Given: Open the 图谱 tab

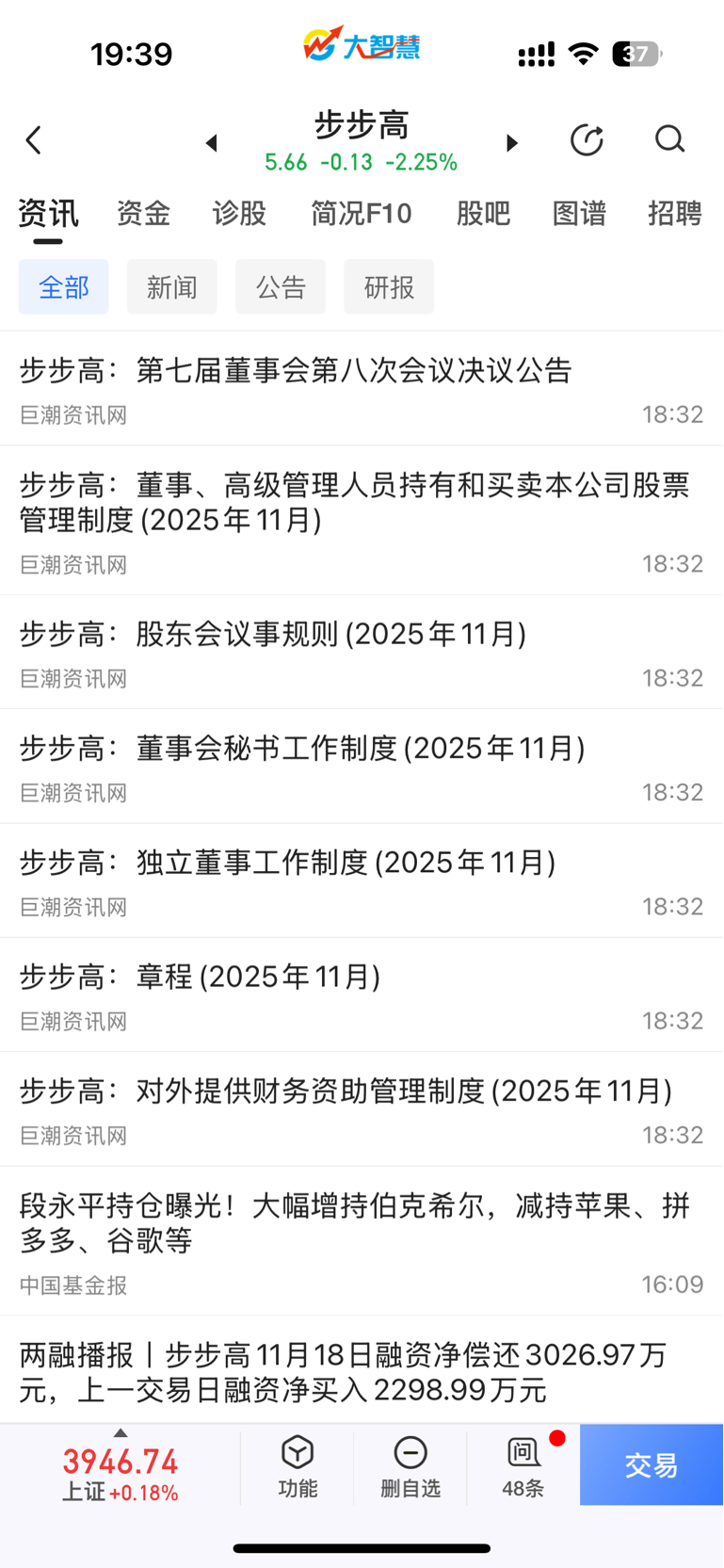Looking at the screenshot, I should coord(579,214).
